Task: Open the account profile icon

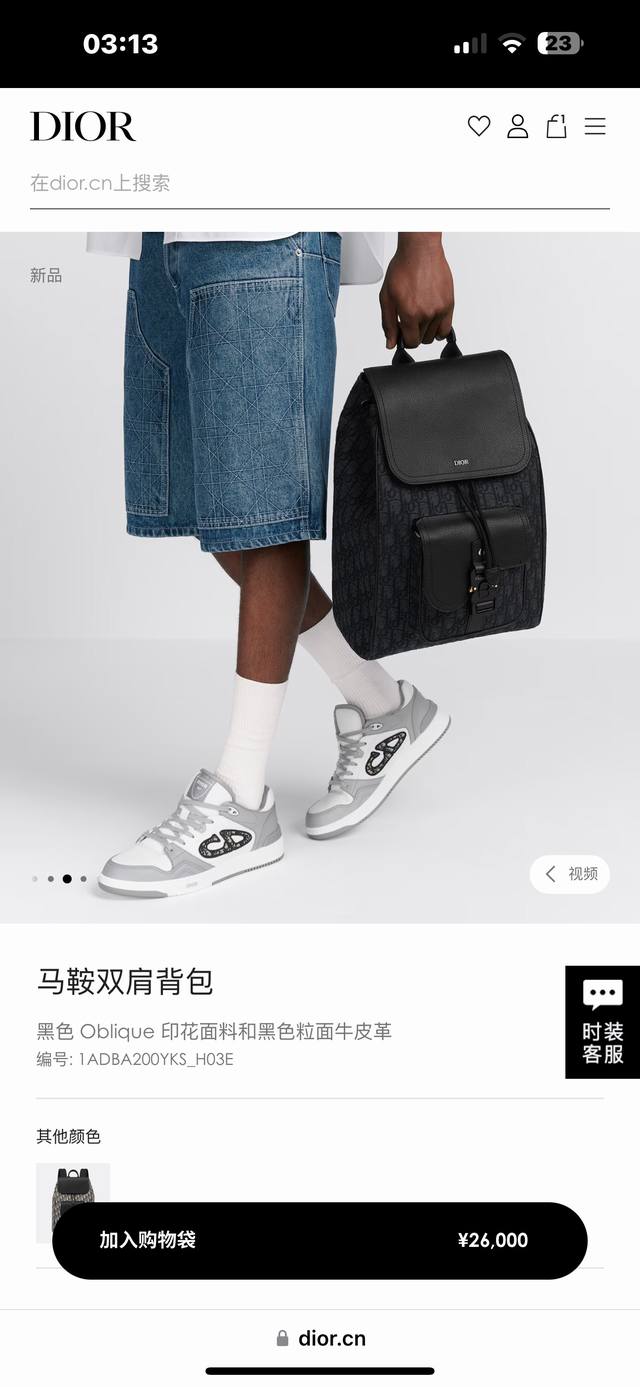Action: click(517, 126)
